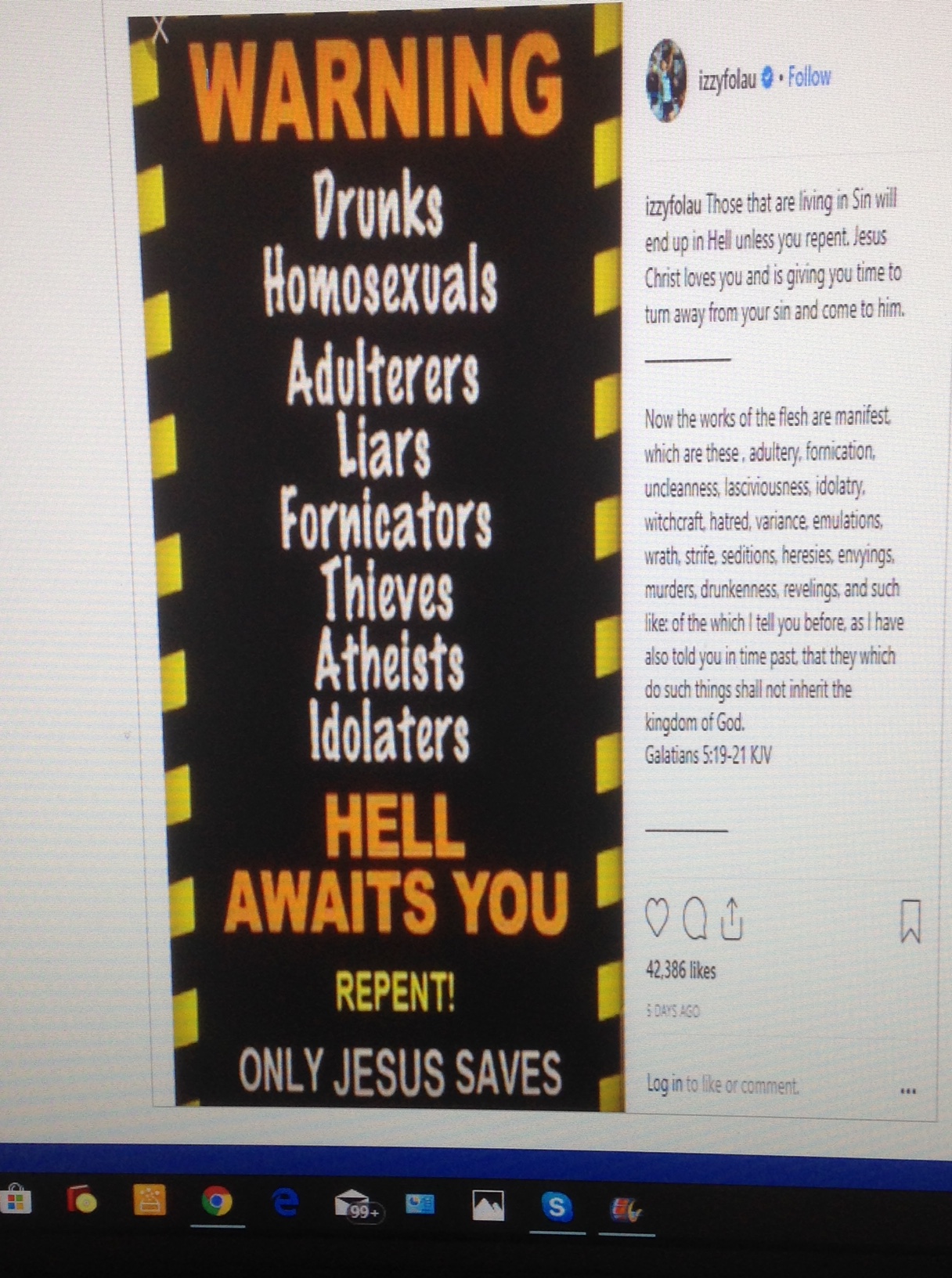Open the three-dot overflow menu

point(908,1090)
